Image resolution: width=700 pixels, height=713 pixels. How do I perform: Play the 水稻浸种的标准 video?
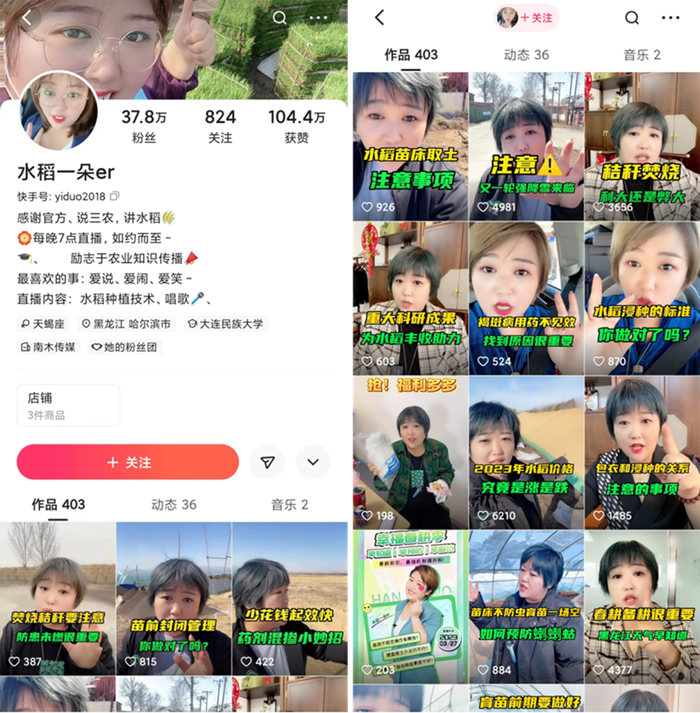click(x=641, y=297)
